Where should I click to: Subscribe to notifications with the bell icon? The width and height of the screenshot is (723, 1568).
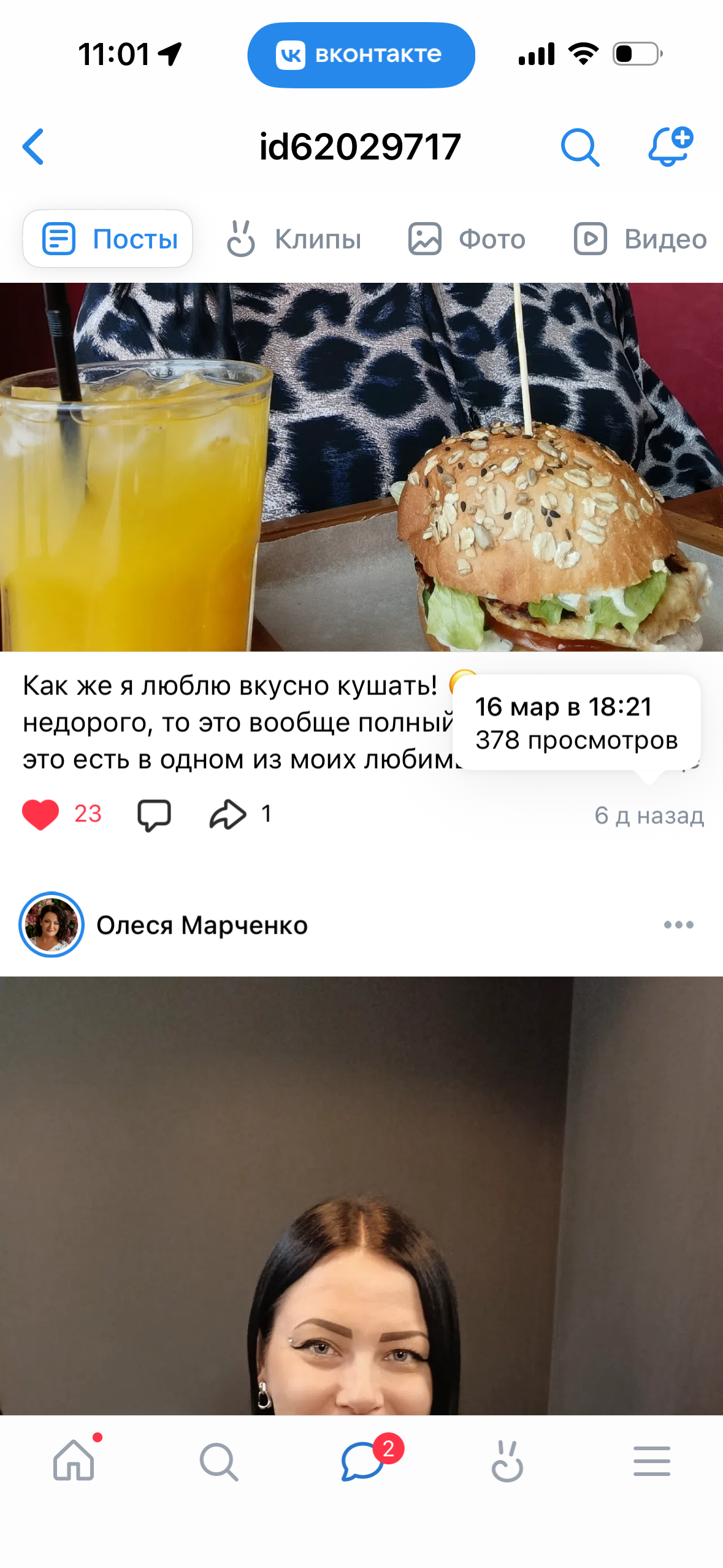pyautogui.click(x=670, y=146)
